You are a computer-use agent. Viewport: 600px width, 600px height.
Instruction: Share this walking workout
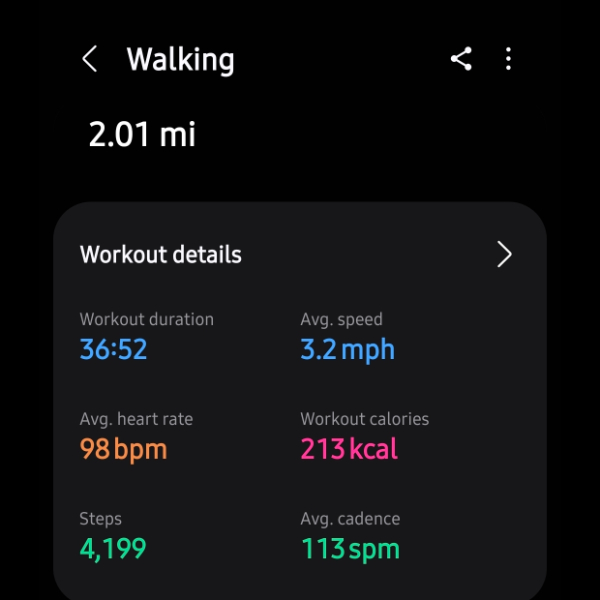pyautogui.click(x=461, y=59)
